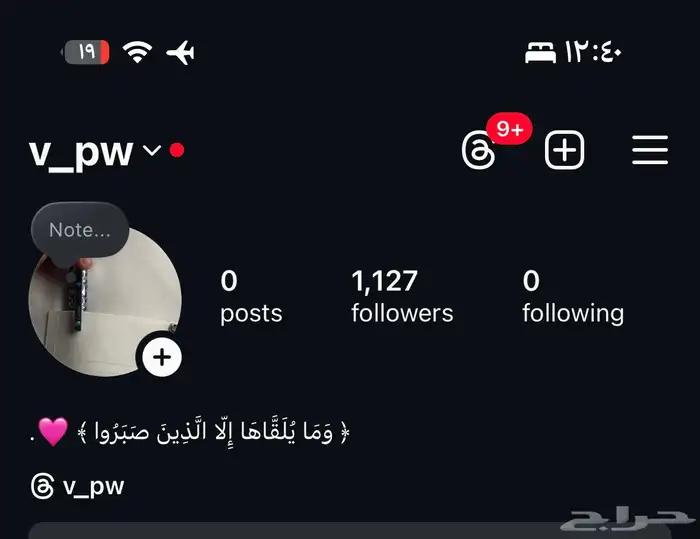The width and height of the screenshot is (700, 539).
Task: Open the Threads icon with 9+ badge
Action: coord(479,151)
